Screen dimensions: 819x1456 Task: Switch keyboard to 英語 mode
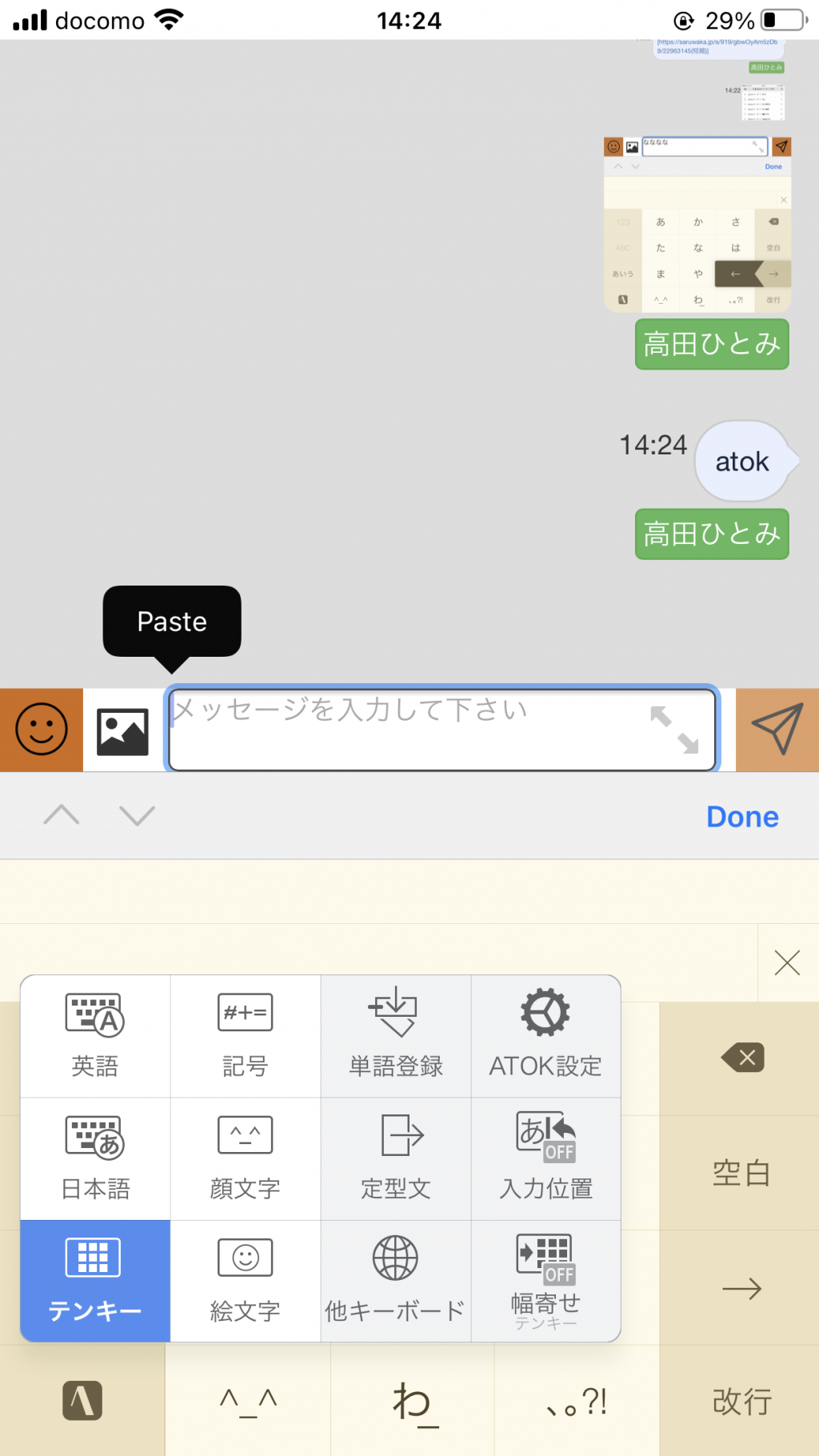coord(95,1036)
